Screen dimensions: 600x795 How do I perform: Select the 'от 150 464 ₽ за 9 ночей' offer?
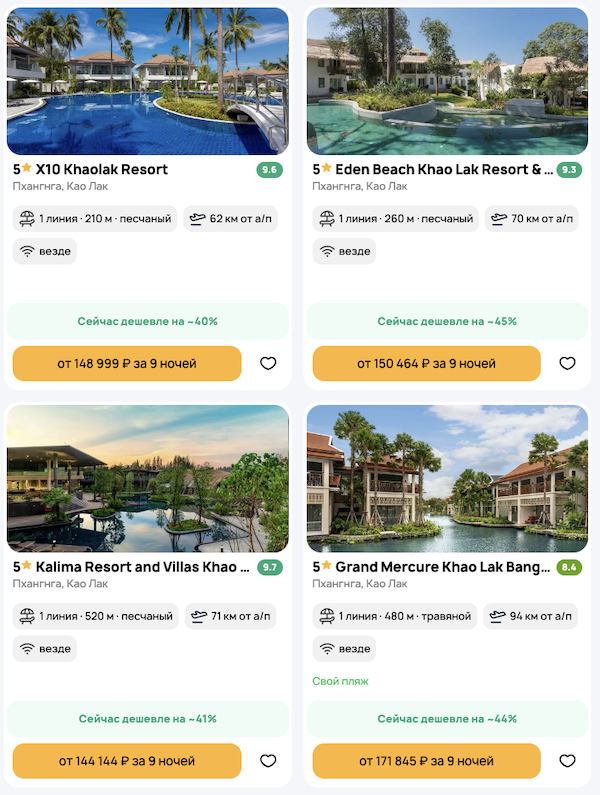(x=426, y=363)
